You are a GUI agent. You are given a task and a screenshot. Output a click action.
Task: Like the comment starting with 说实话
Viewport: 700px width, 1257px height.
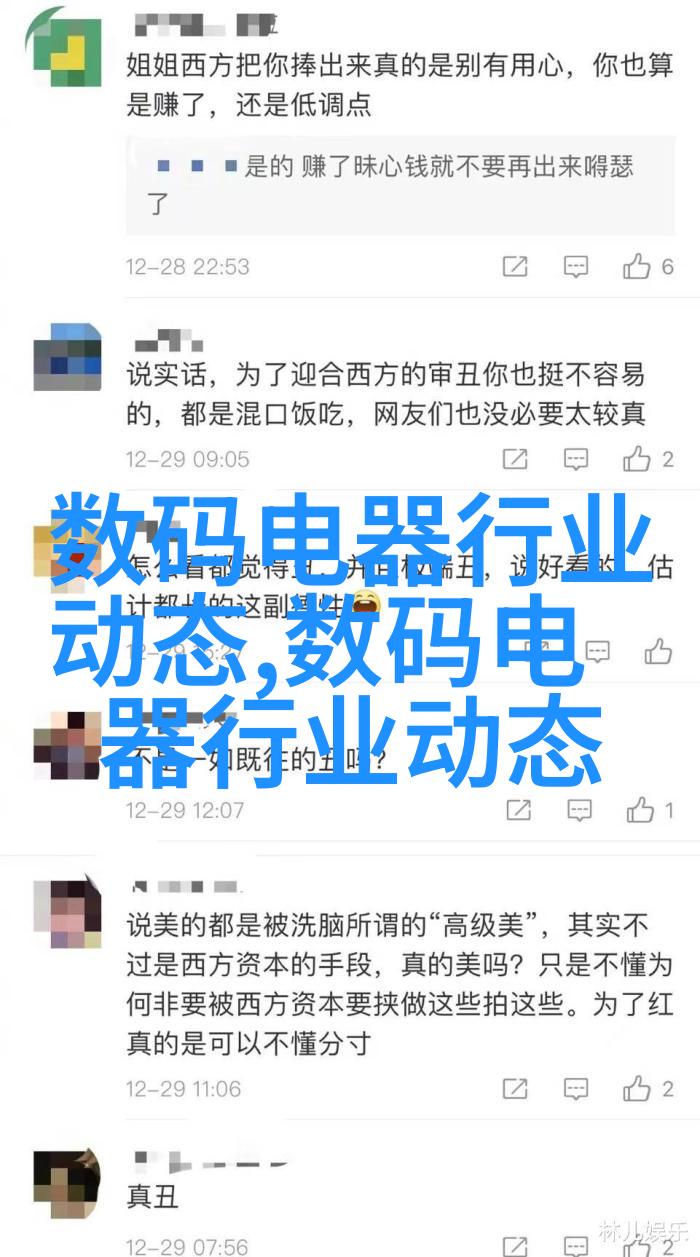pyautogui.click(x=637, y=459)
